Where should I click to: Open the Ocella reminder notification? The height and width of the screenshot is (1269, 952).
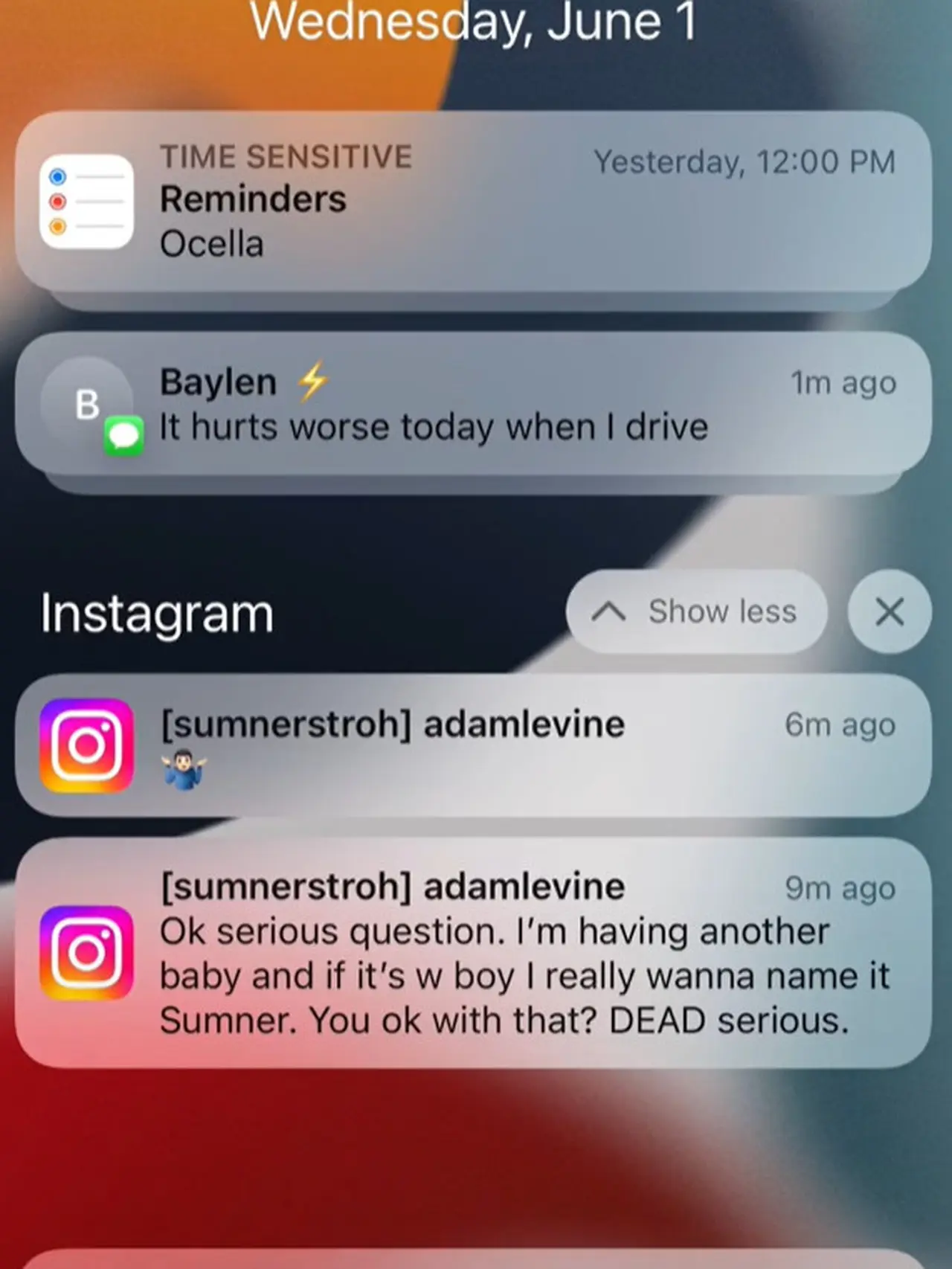click(x=473, y=202)
